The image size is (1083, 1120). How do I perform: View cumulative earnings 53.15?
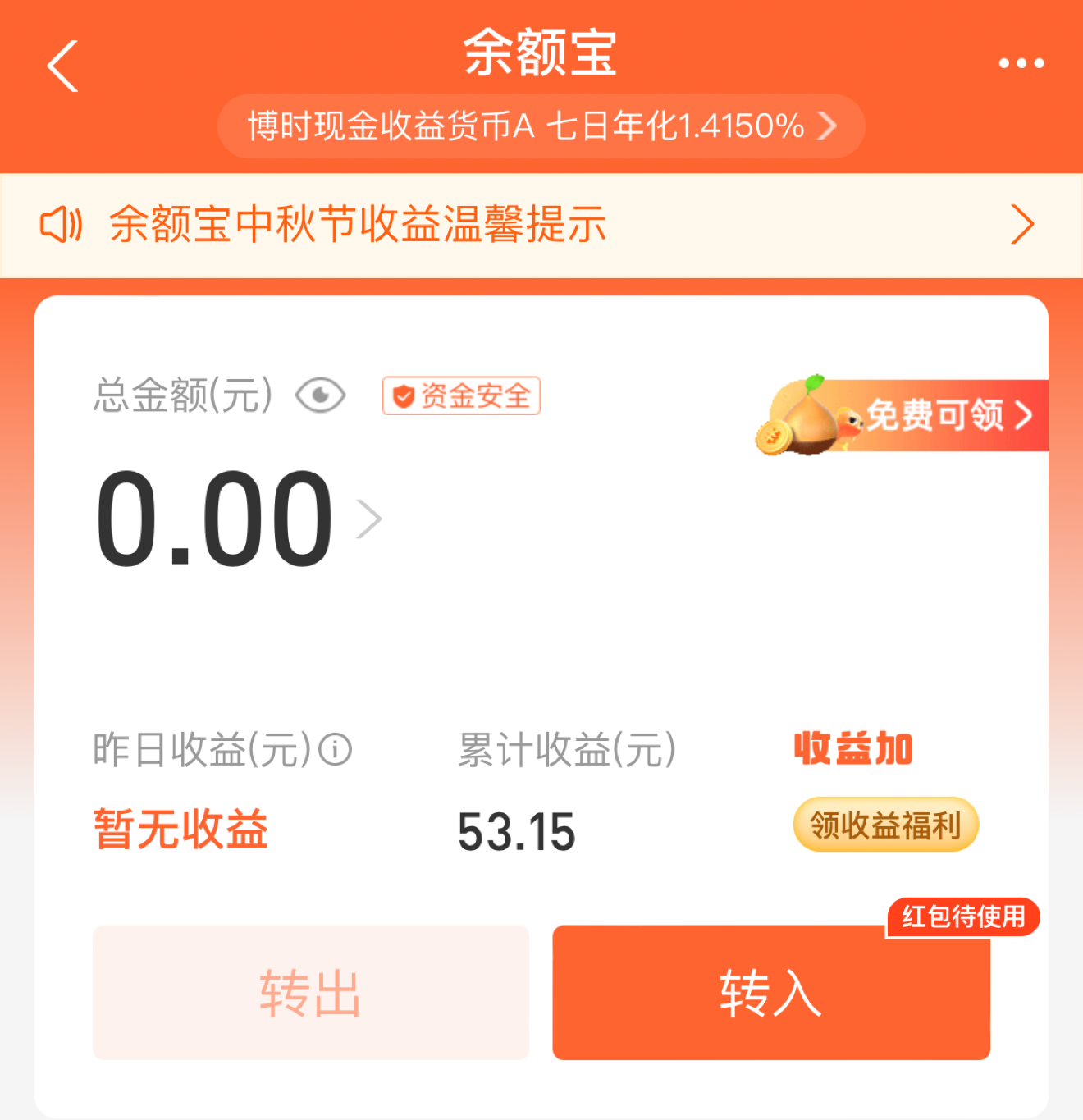517,831
